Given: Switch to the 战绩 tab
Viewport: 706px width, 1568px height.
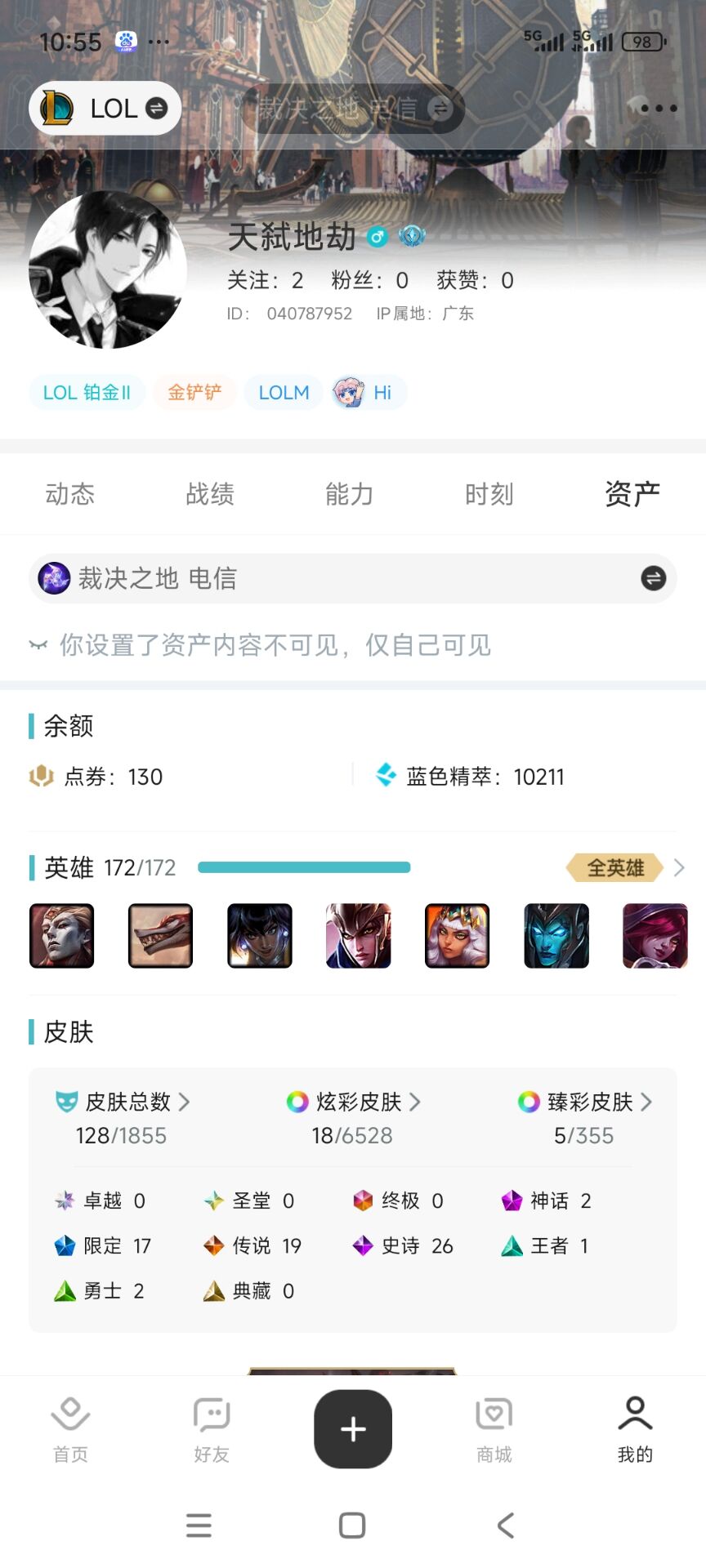Looking at the screenshot, I should tap(210, 494).
